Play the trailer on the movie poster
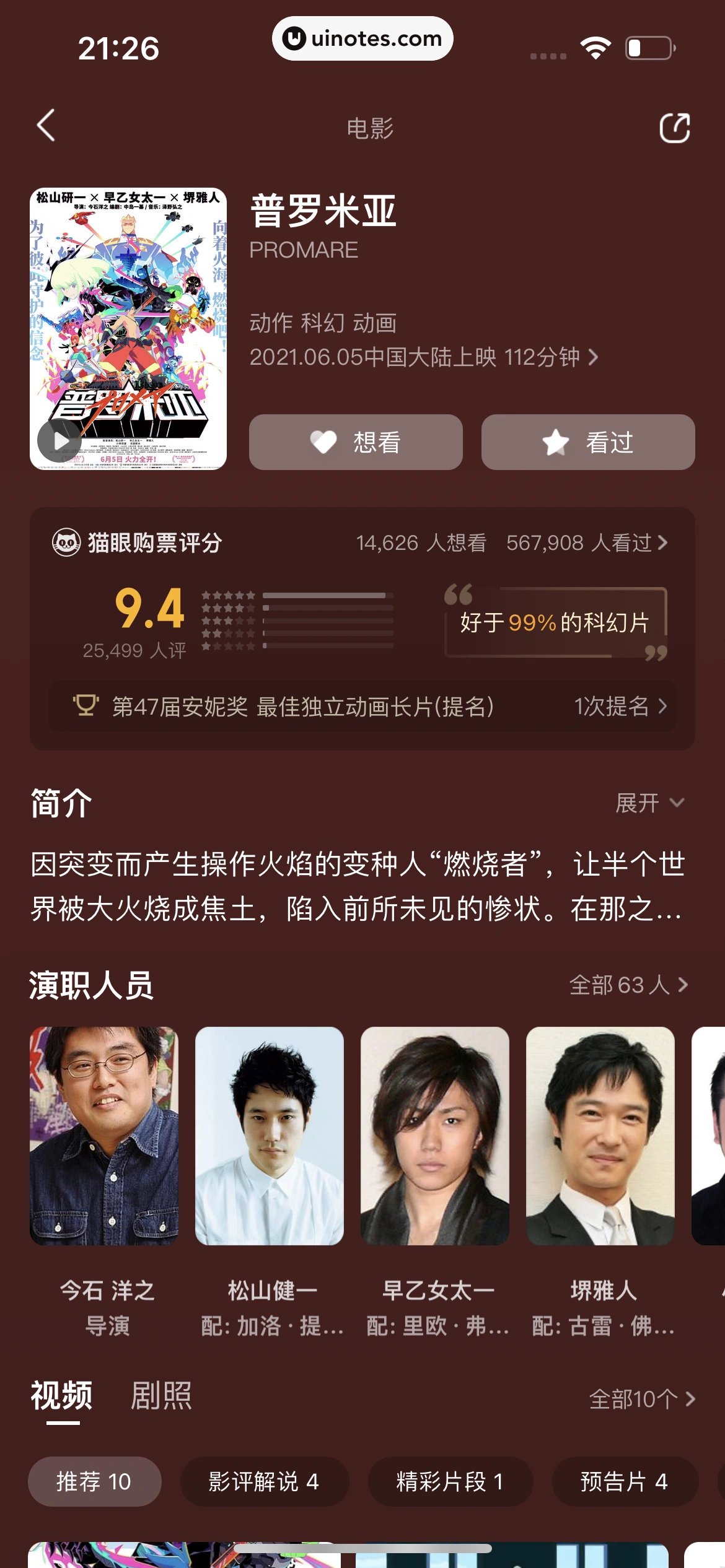 (59, 441)
